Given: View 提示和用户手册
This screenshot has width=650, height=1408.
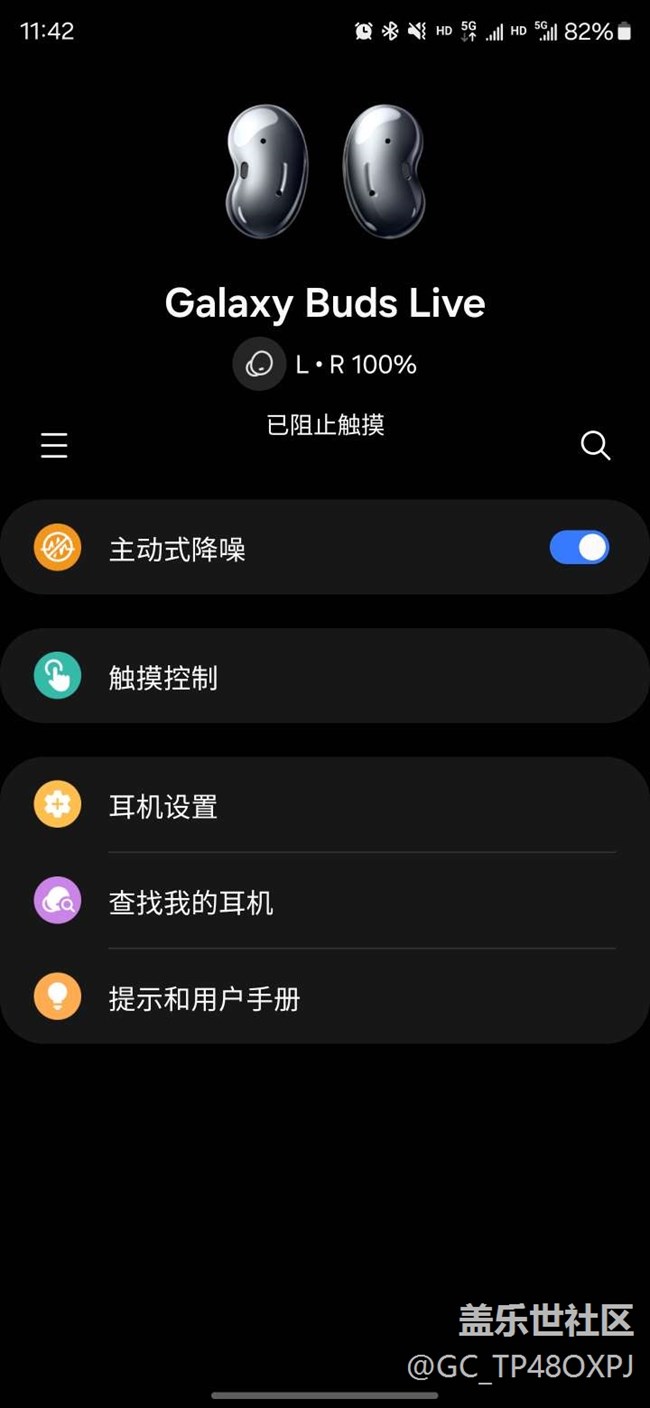Looking at the screenshot, I should [x=324, y=998].
